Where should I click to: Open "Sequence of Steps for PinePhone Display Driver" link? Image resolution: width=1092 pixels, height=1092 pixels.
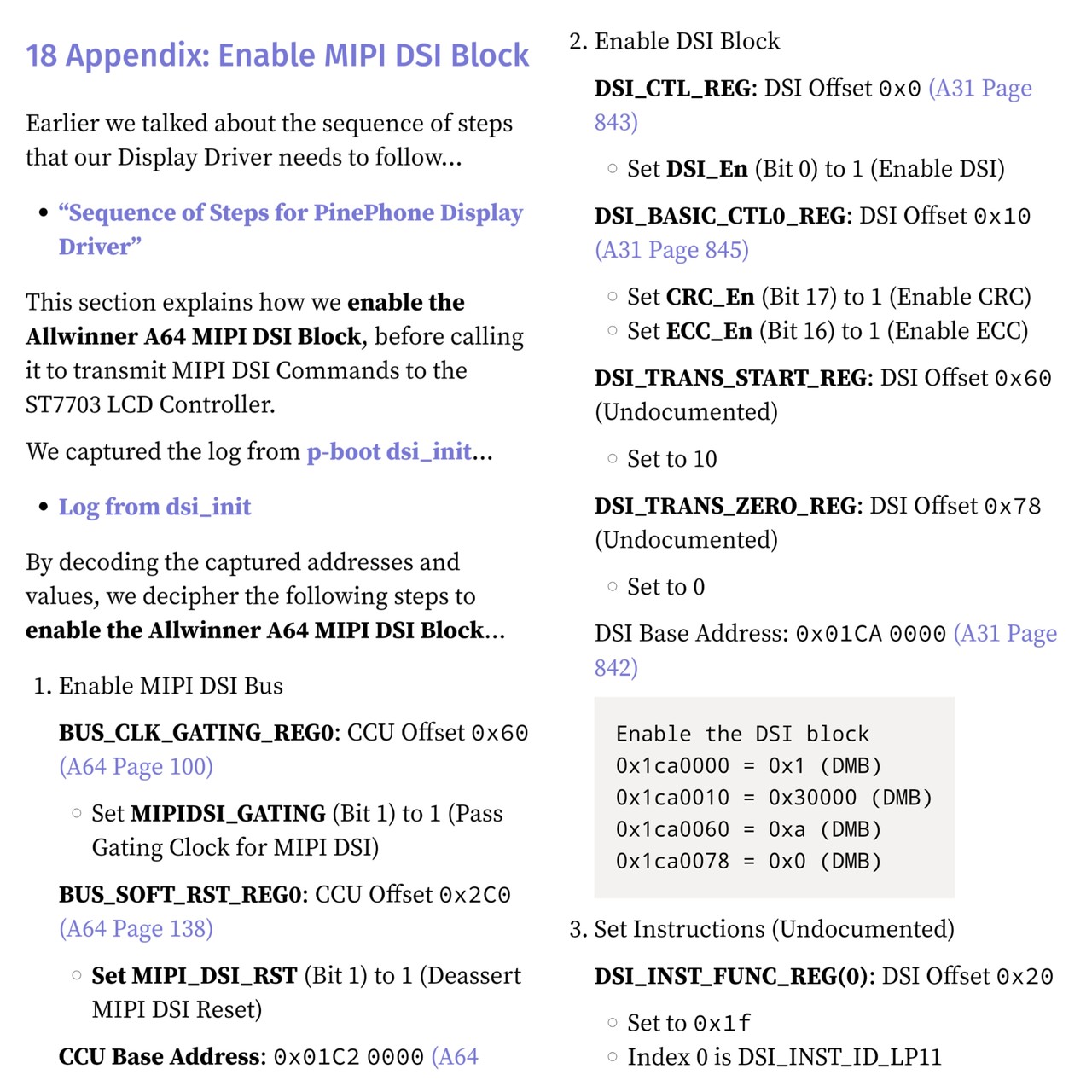[290, 213]
